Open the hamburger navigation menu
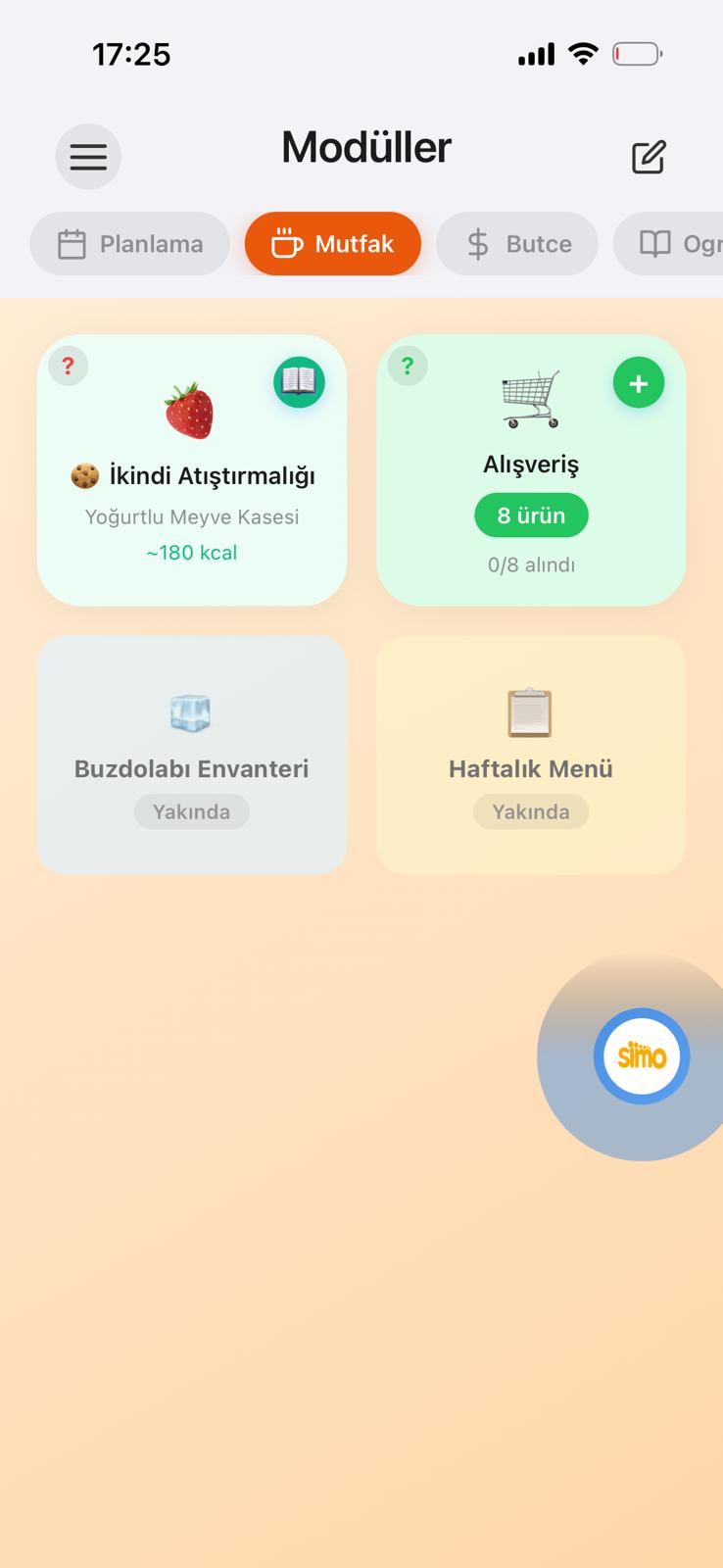Viewport: 723px width, 1568px height. click(88, 156)
